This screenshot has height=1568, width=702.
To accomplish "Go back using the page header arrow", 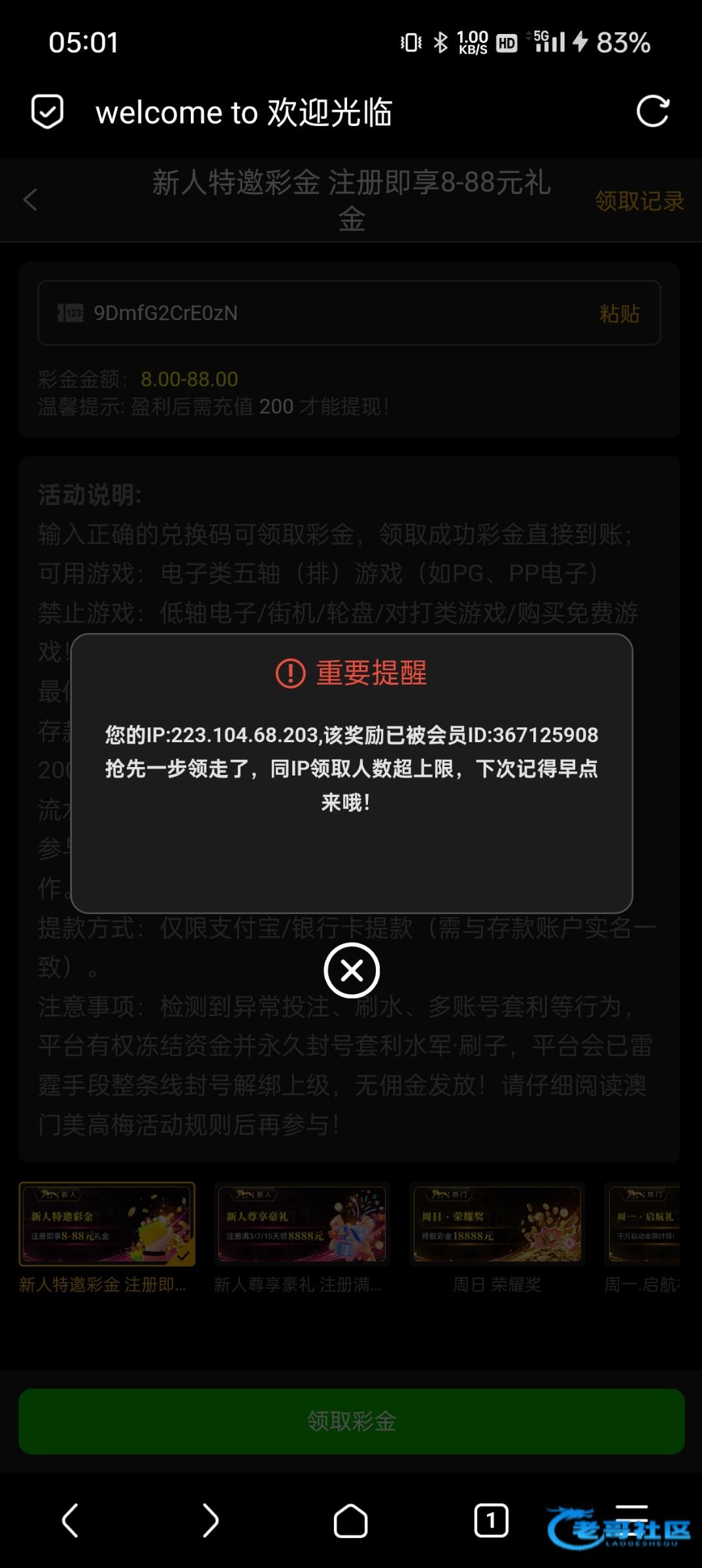I will (30, 200).
